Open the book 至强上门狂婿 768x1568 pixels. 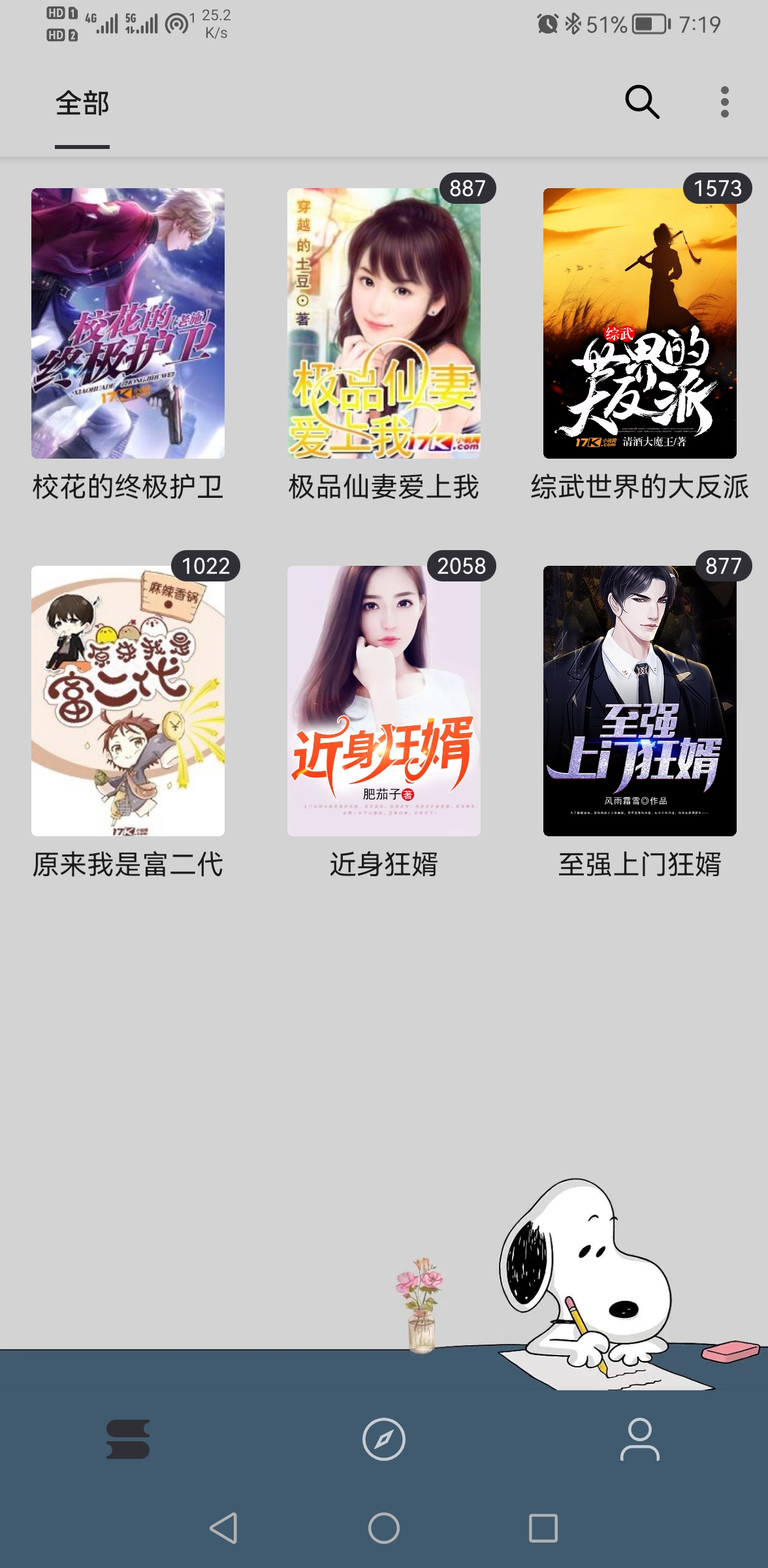(x=640, y=701)
